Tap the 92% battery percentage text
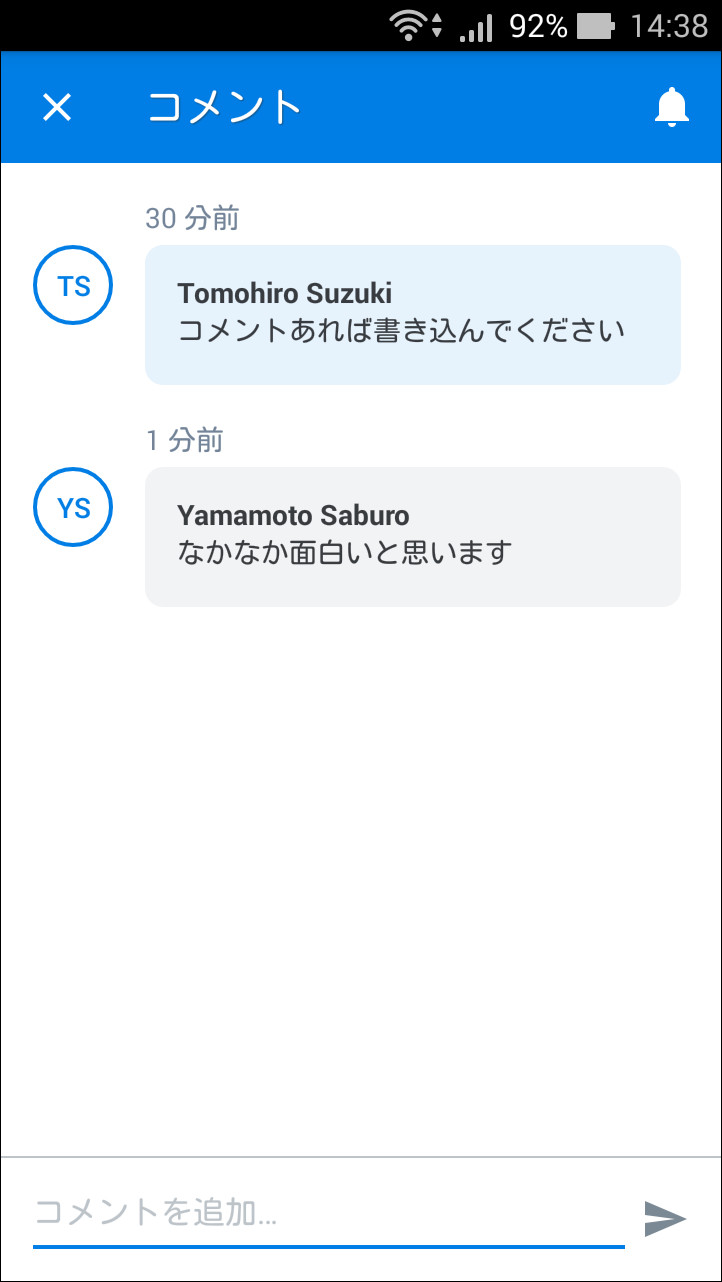722x1282 pixels. coord(538,26)
